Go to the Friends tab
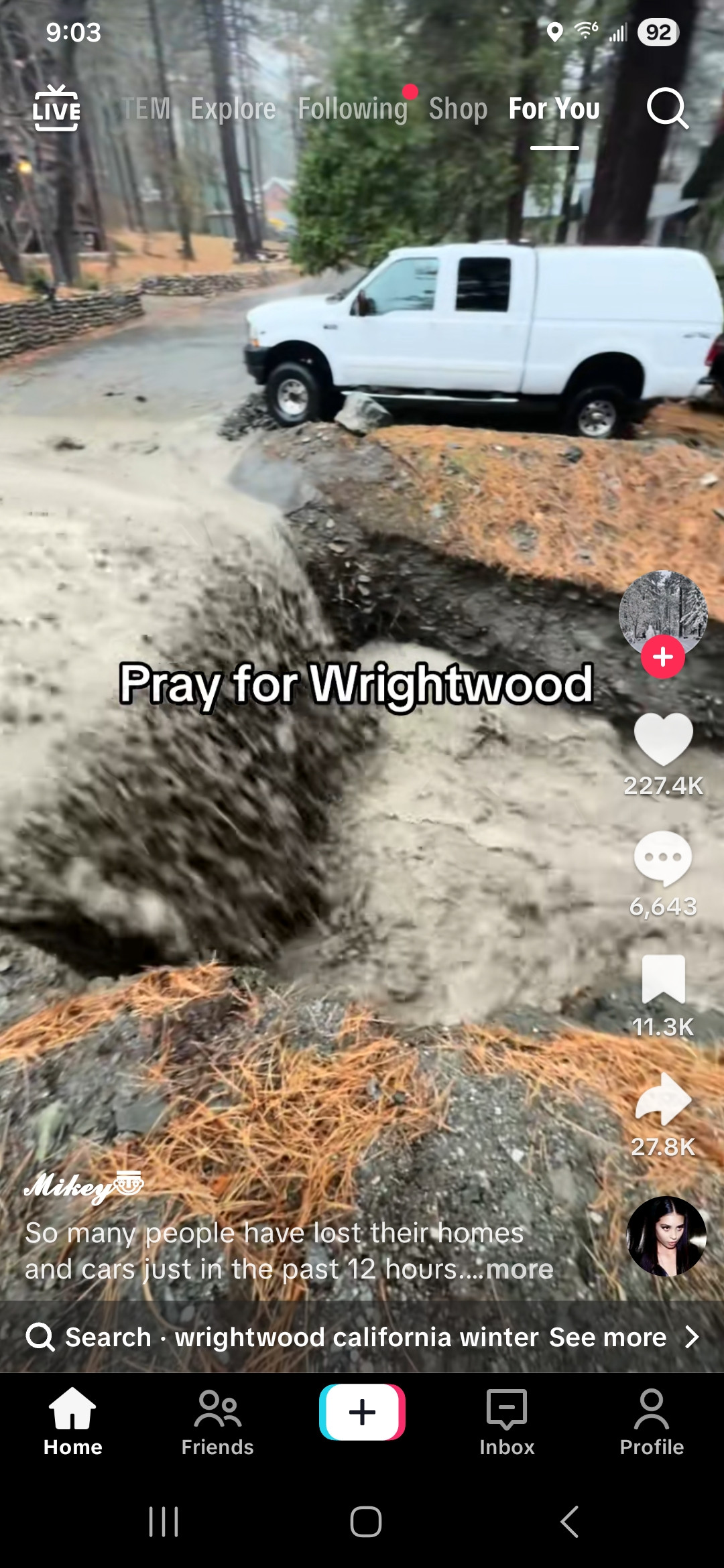 pyautogui.click(x=217, y=1422)
